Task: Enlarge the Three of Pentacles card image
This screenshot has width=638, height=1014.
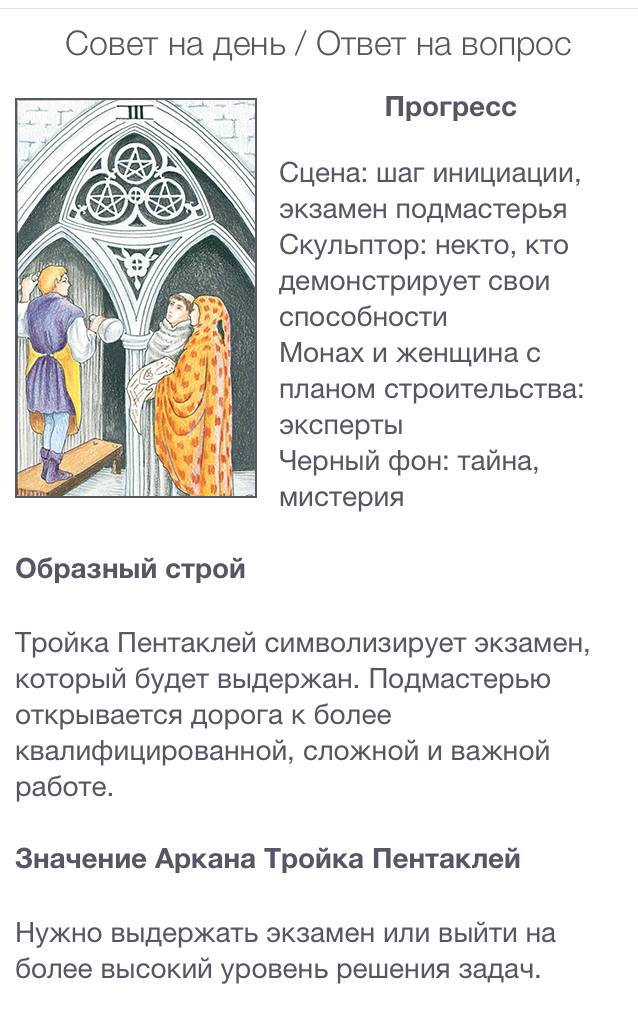Action: point(136,297)
